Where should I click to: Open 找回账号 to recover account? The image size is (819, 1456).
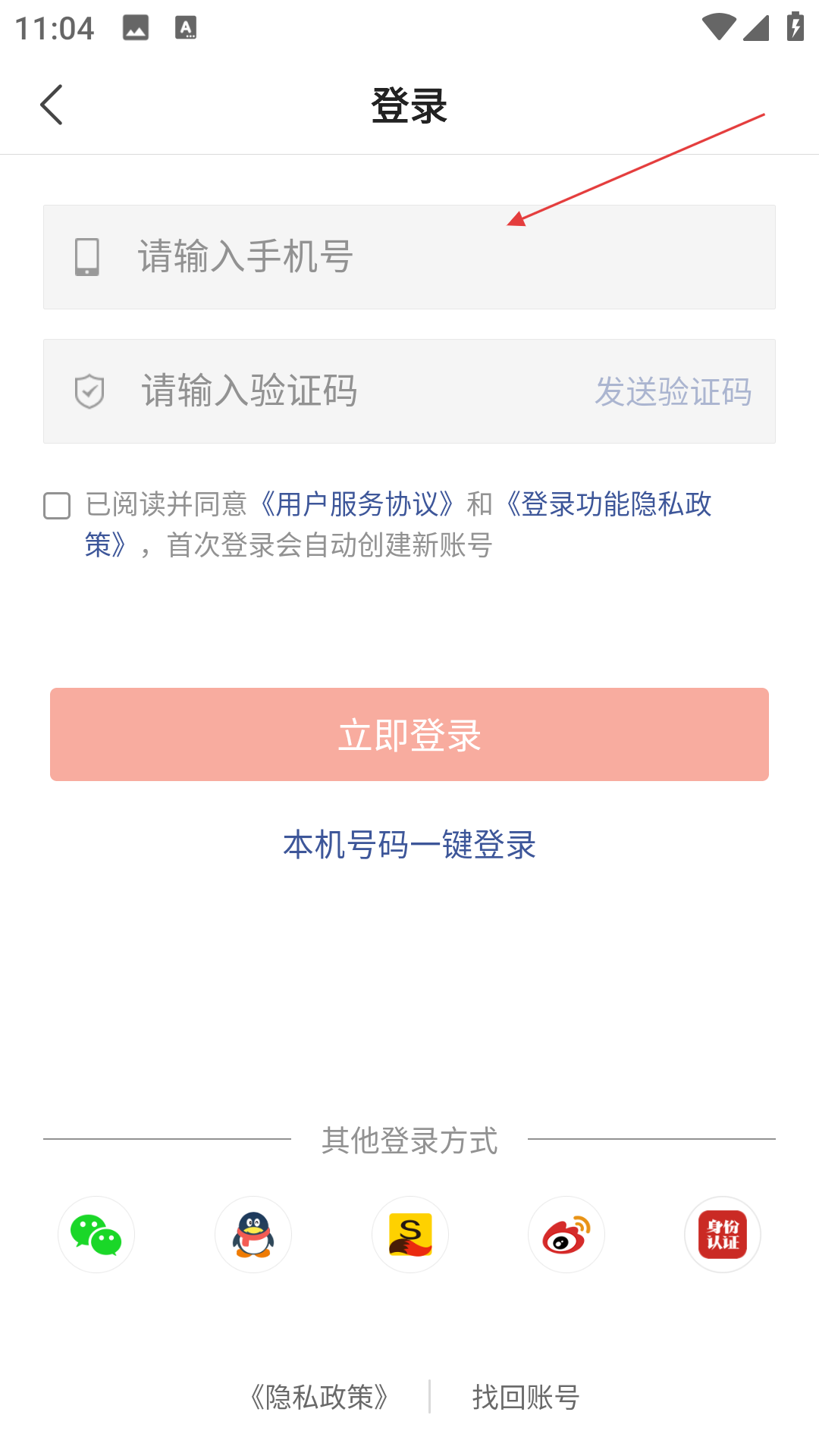[526, 1397]
